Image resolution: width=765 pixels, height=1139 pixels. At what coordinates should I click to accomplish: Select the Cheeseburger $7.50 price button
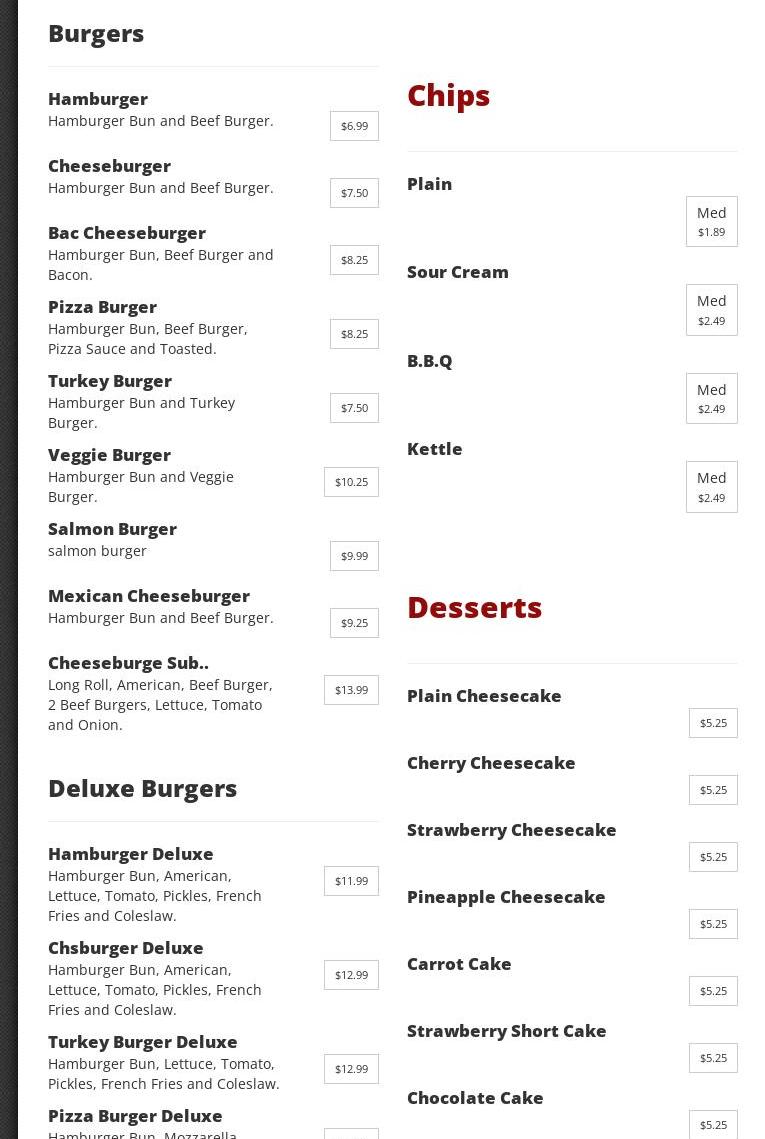click(x=354, y=193)
